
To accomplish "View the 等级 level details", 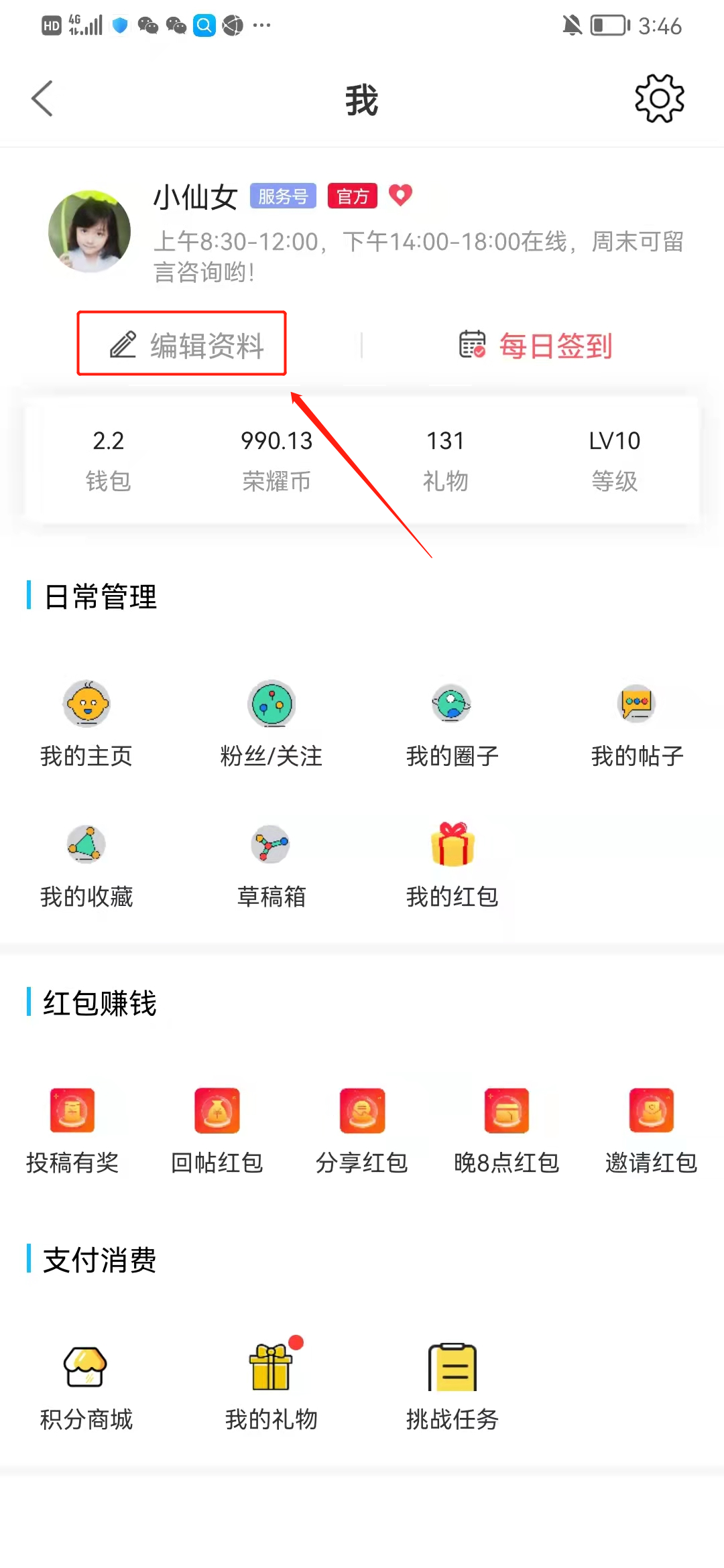I will (x=614, y=460).
